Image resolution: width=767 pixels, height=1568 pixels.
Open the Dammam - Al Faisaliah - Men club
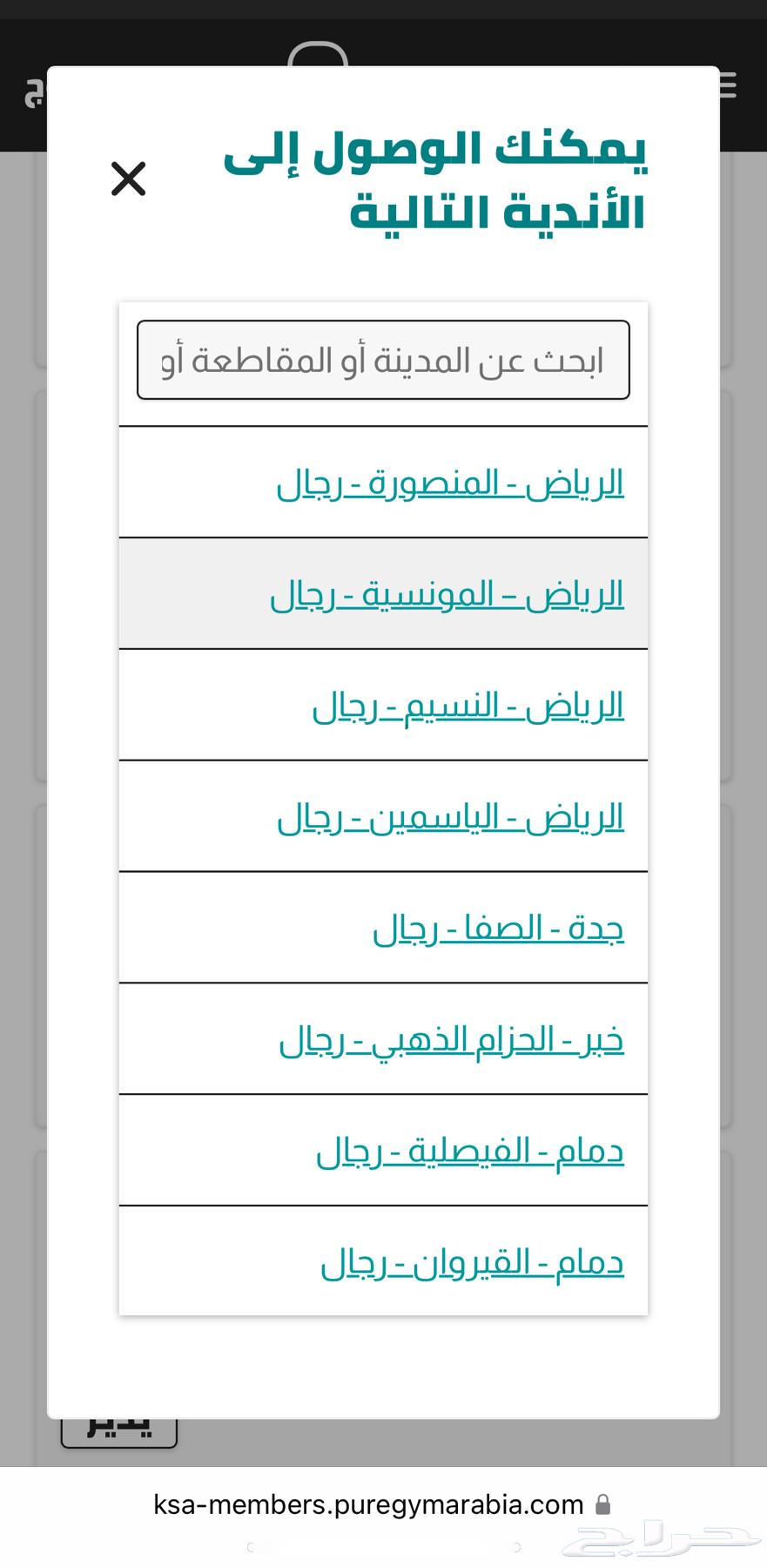pyautogui.click(x=470, y=1151)
